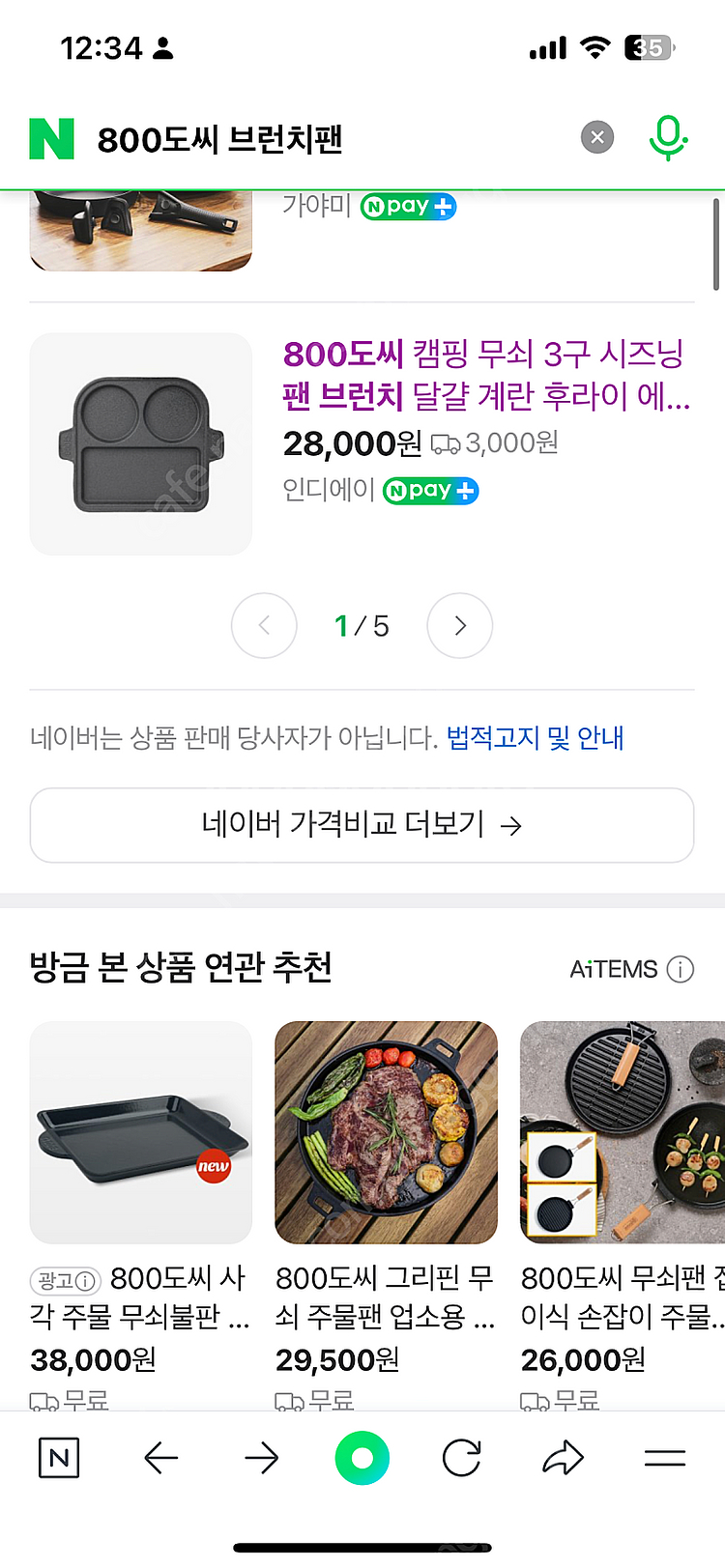Return home via green circle button

coord(362,1457)
